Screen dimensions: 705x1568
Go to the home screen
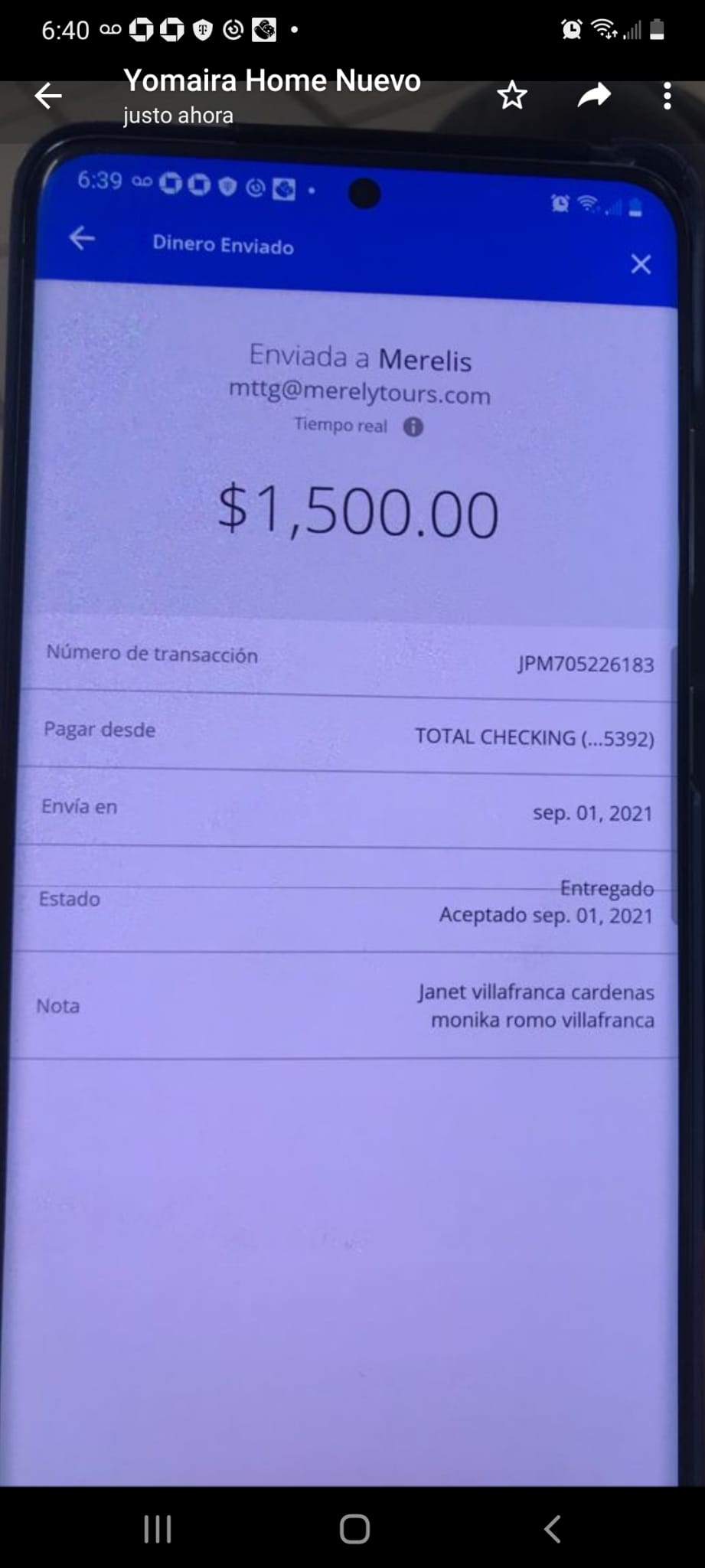point(354,1529)
